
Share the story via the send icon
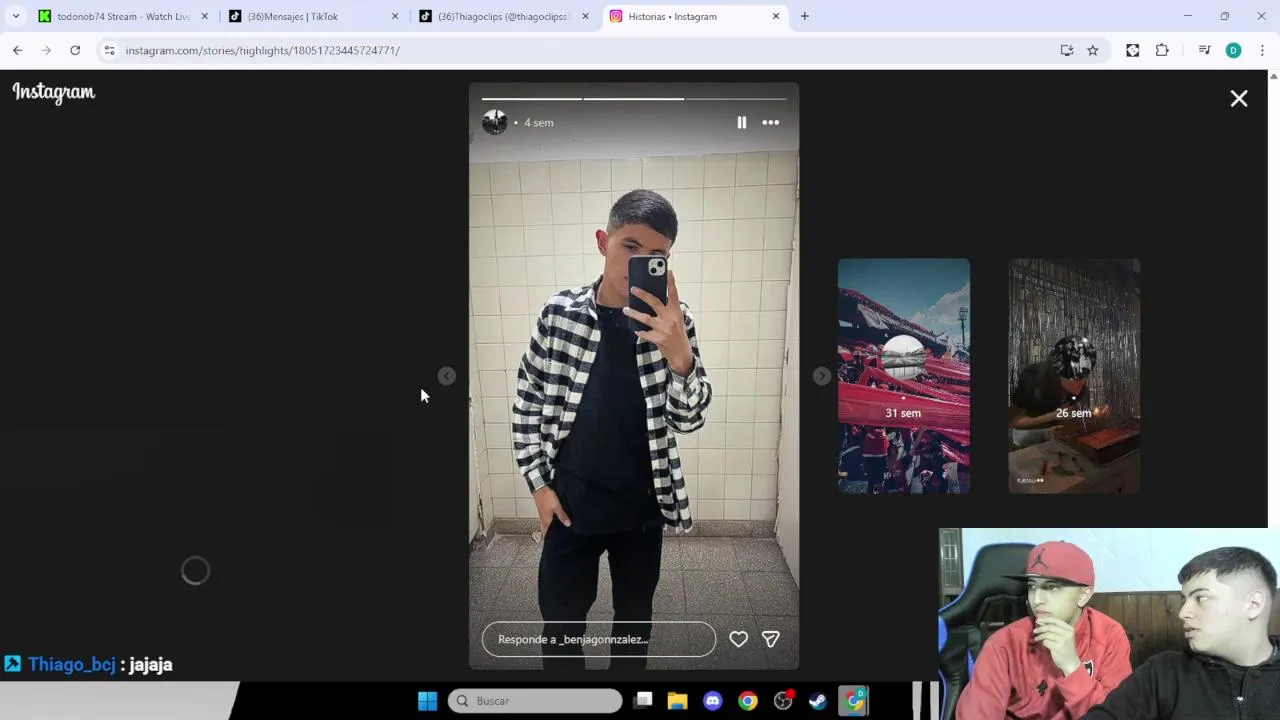click(x=770, y=639)
